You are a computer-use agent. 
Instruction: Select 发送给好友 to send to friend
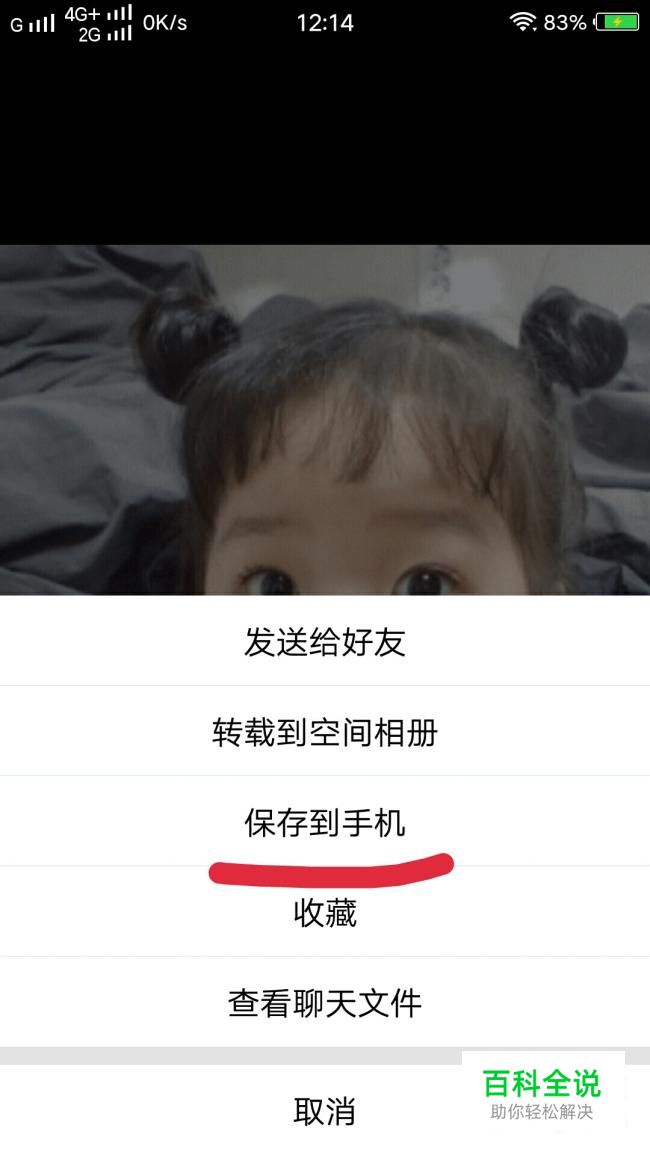325,641
